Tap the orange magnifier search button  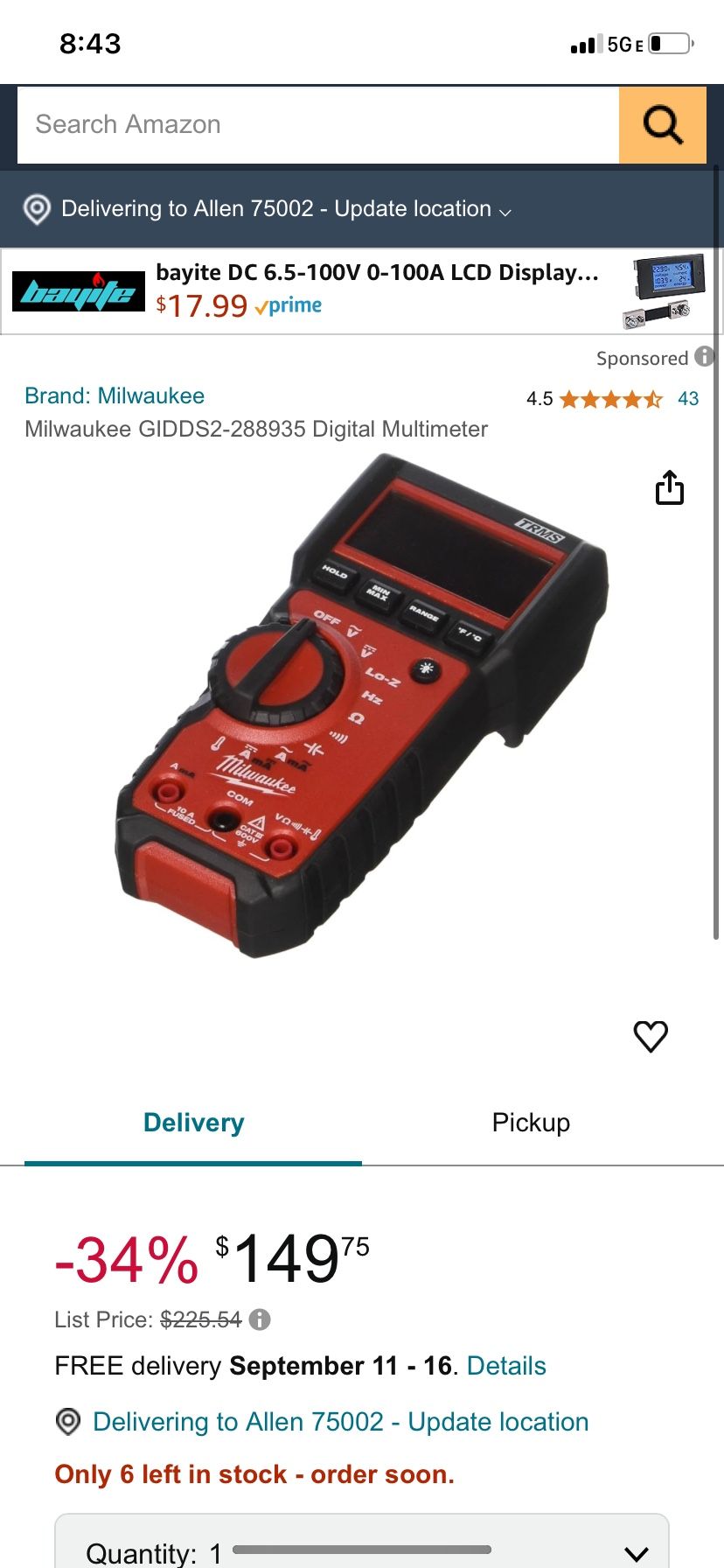663,124
